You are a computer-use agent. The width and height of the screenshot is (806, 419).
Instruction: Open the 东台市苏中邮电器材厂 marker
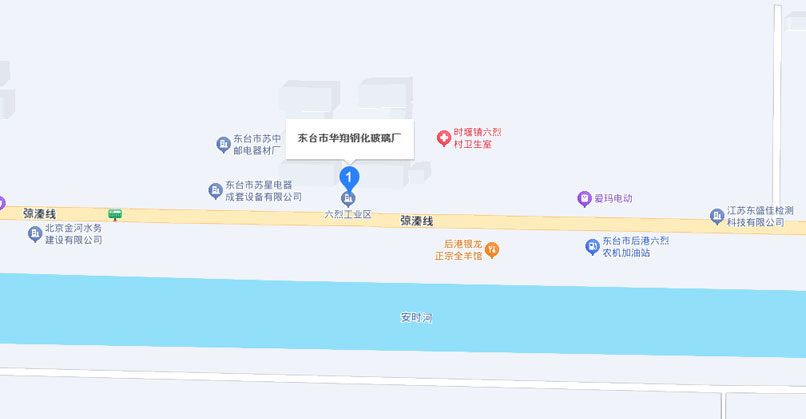pos(223,145)
